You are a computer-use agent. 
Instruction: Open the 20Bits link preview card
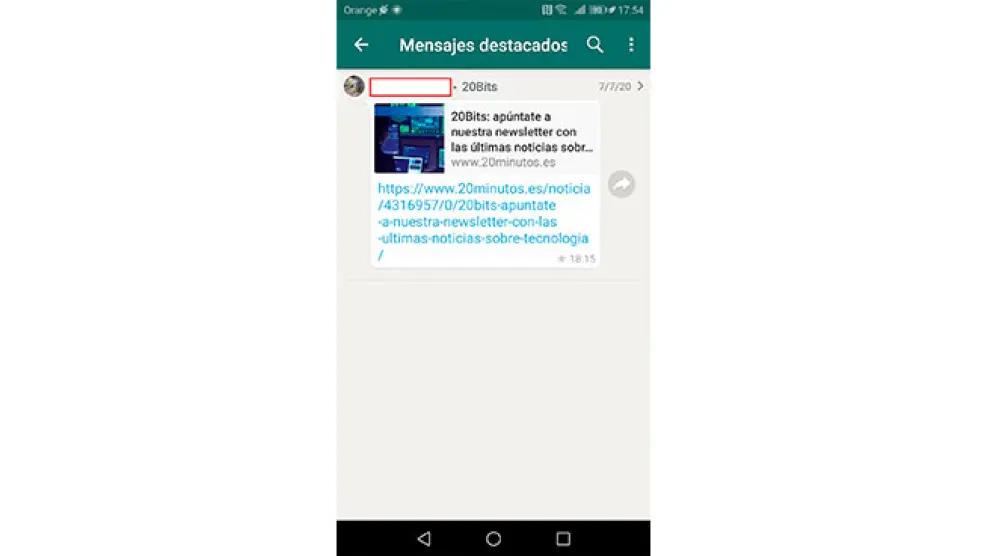486,138
